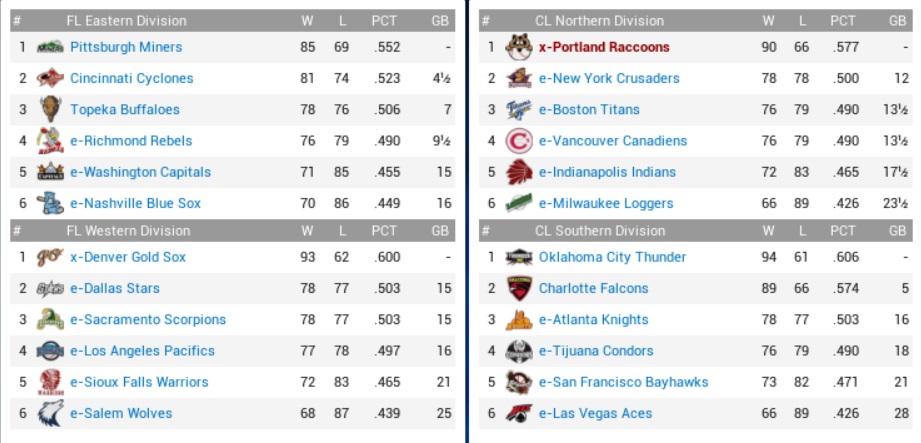Open the Pittsburgh Miners team page
This screenshot has height=443, width=921.
tap(126, 47)
